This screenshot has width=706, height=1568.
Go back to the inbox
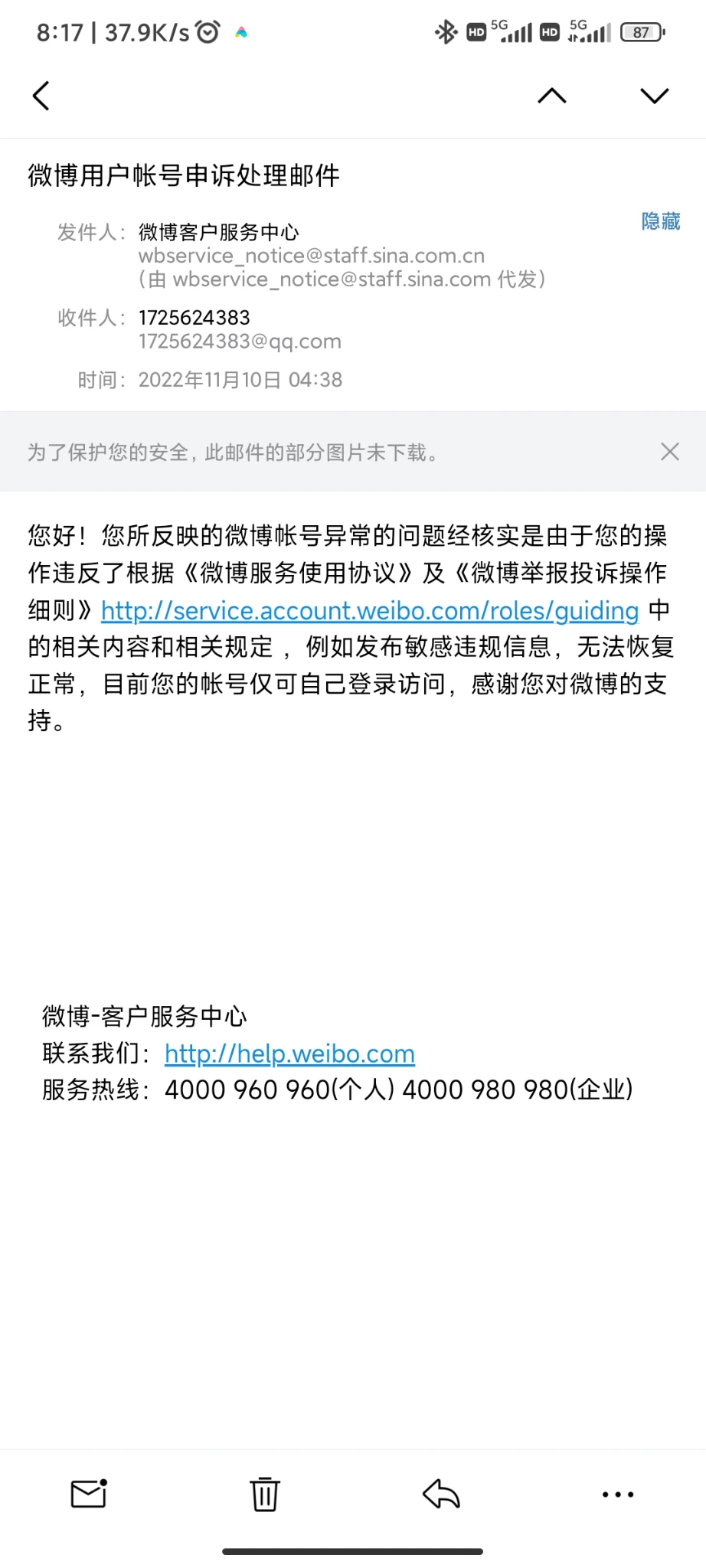coord(41,96)
